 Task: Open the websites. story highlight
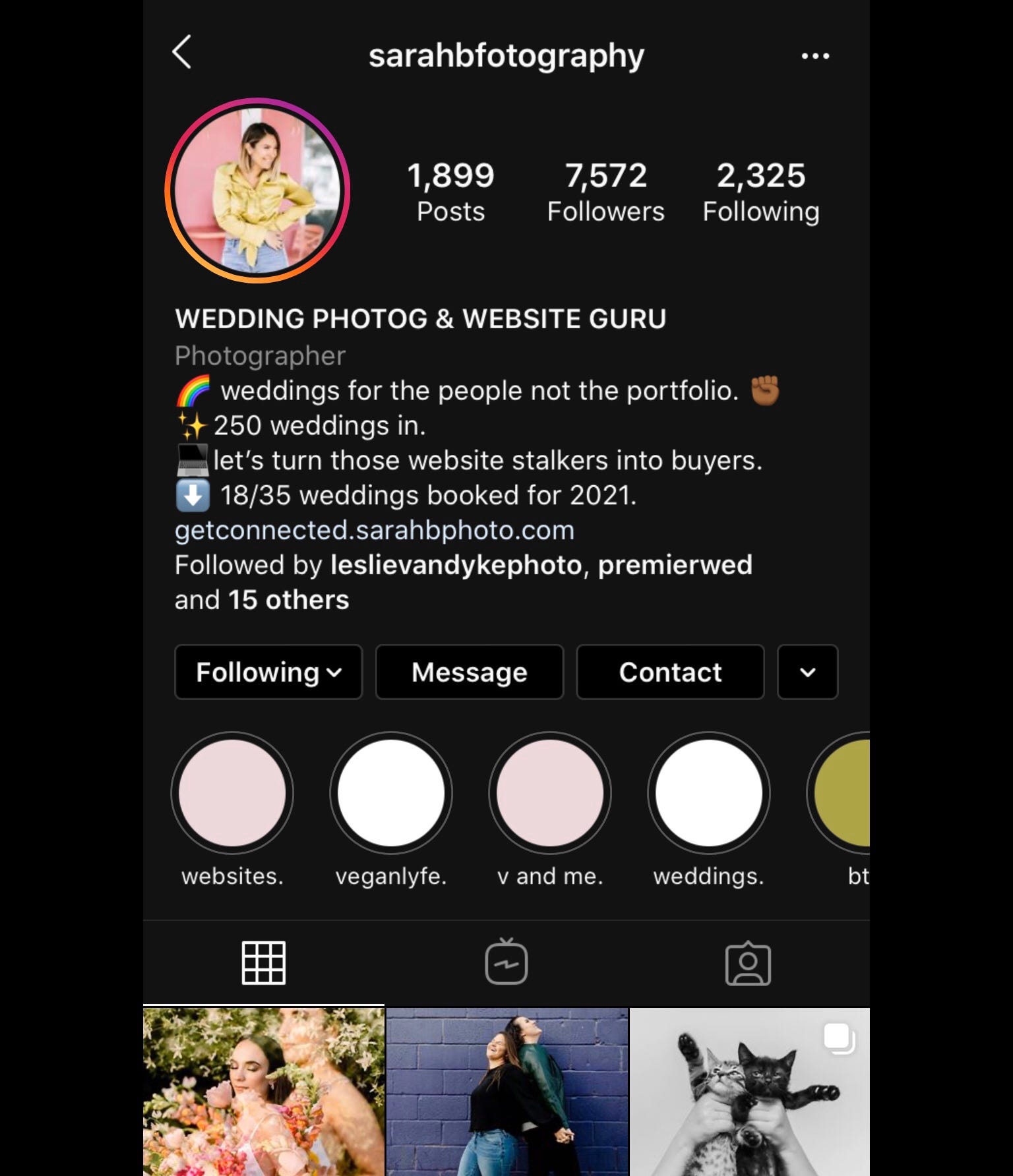[232, 792]
